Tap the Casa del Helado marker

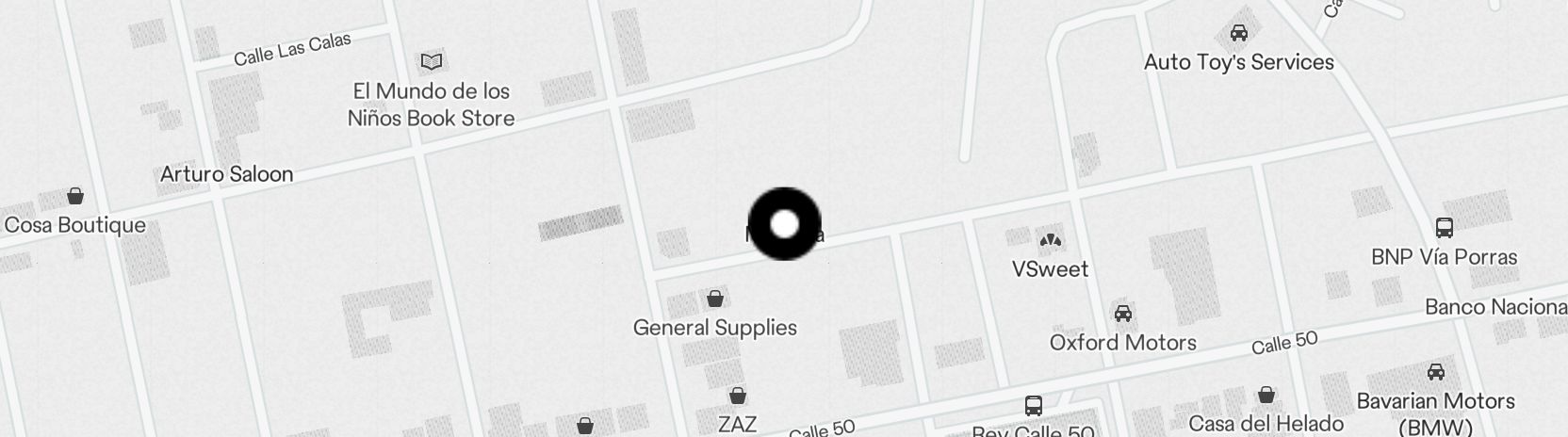coord(1266,395)
